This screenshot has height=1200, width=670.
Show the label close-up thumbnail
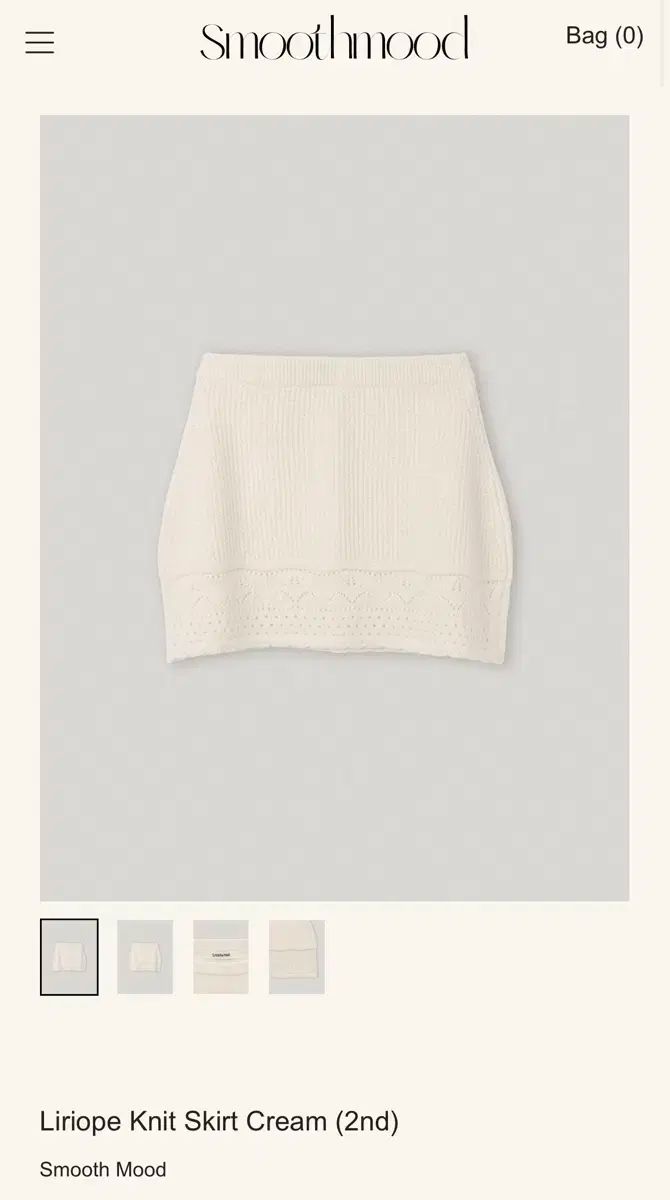pos(221,957)
